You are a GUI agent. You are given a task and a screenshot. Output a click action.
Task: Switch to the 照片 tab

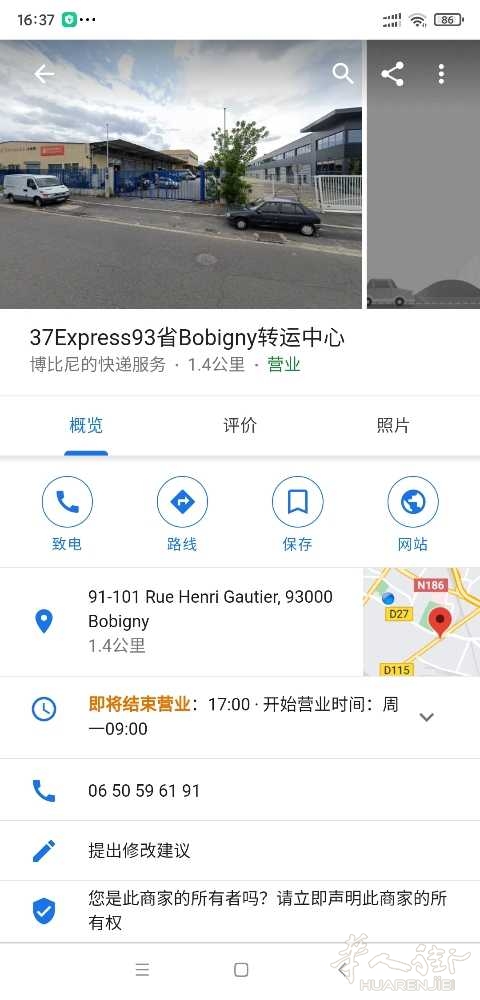click(x=393, y=425)
